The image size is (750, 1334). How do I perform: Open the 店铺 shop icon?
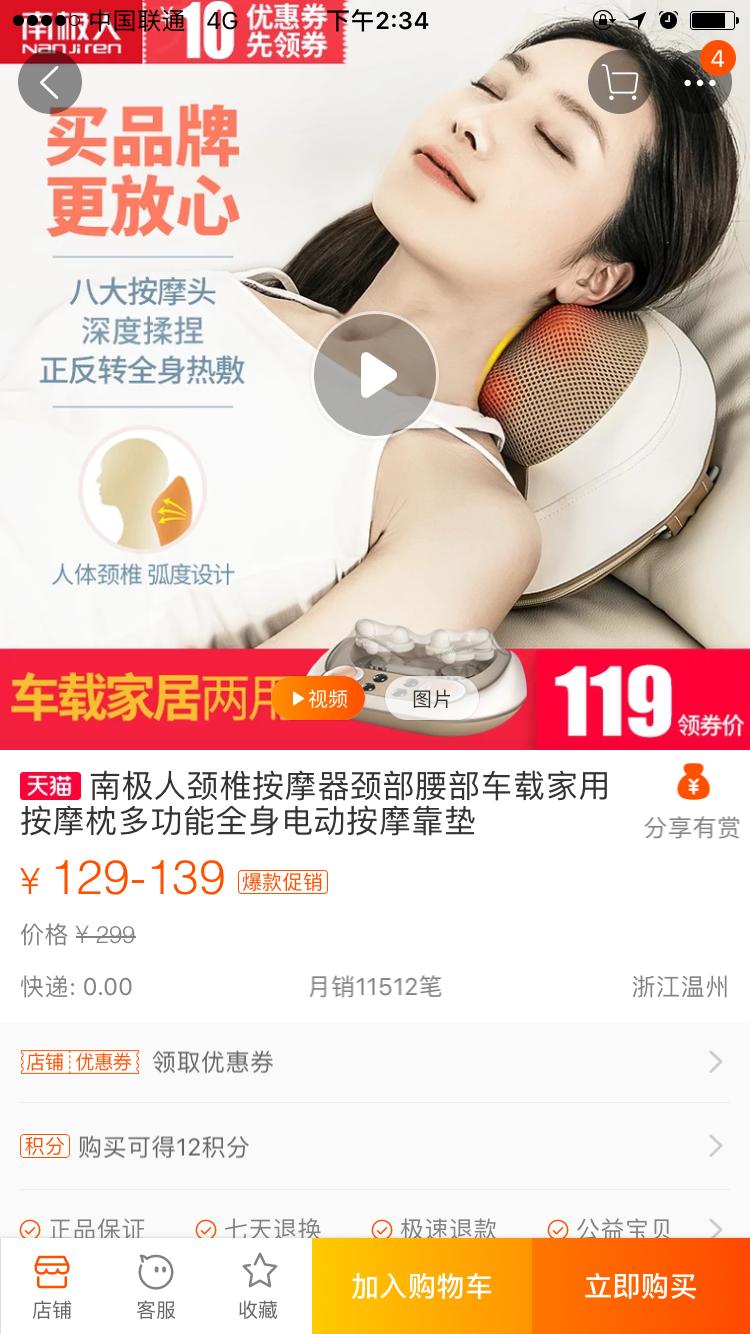click(x=52, y=1285)
